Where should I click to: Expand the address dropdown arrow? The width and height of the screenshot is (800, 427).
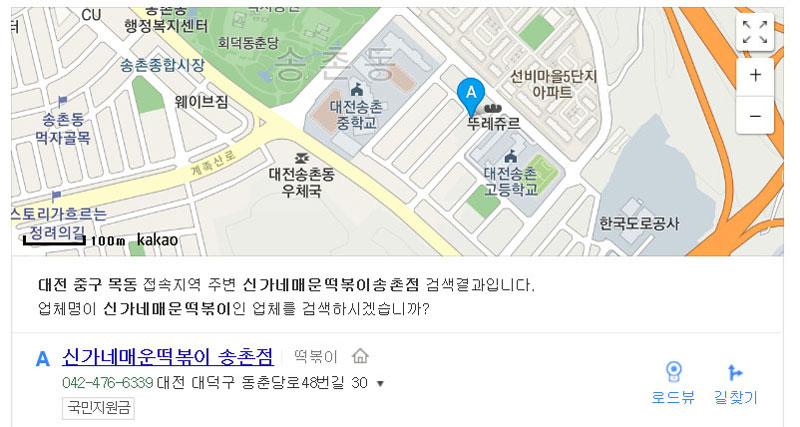pos(381,384)
